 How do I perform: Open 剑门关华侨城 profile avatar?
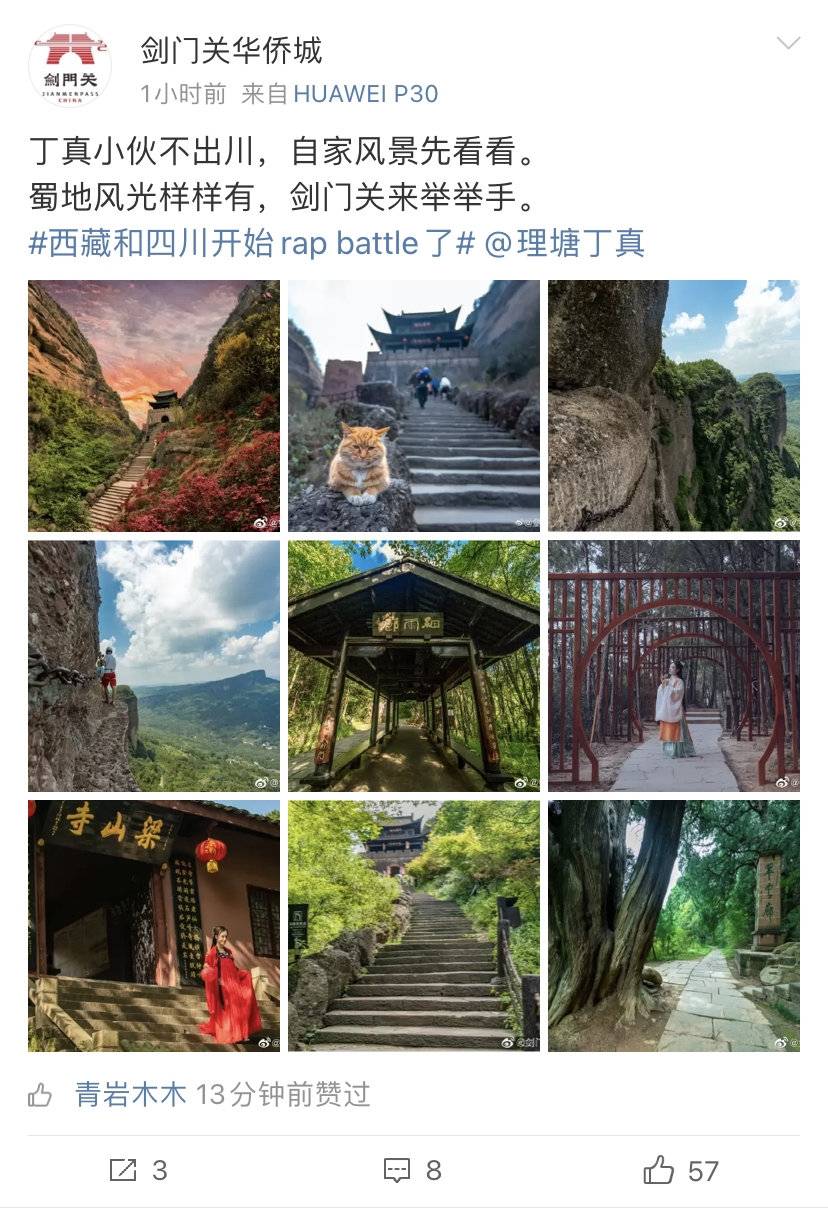69,66
